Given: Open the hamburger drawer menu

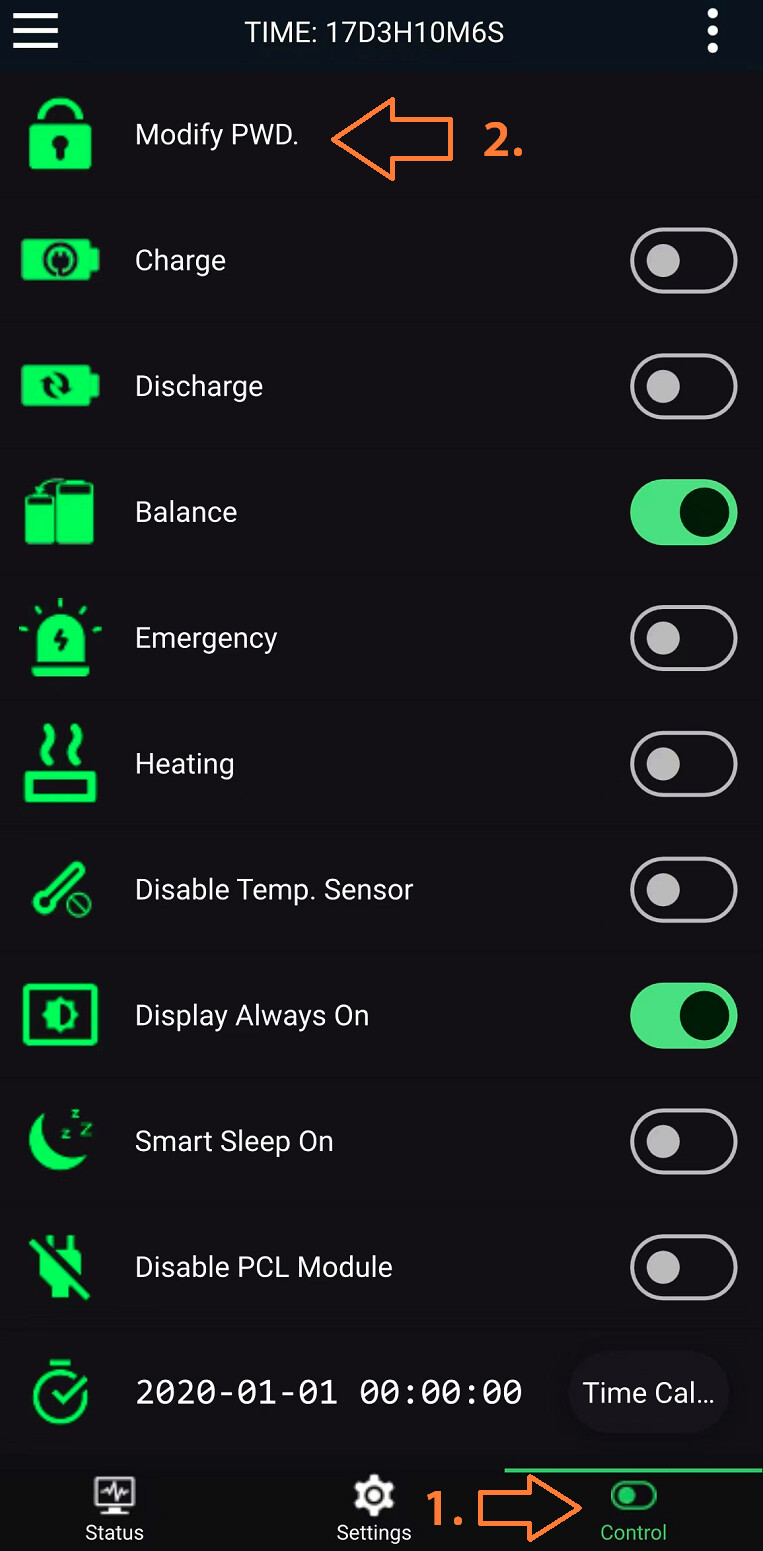Looking at the screenshot, I should click(x=35, y=32).
